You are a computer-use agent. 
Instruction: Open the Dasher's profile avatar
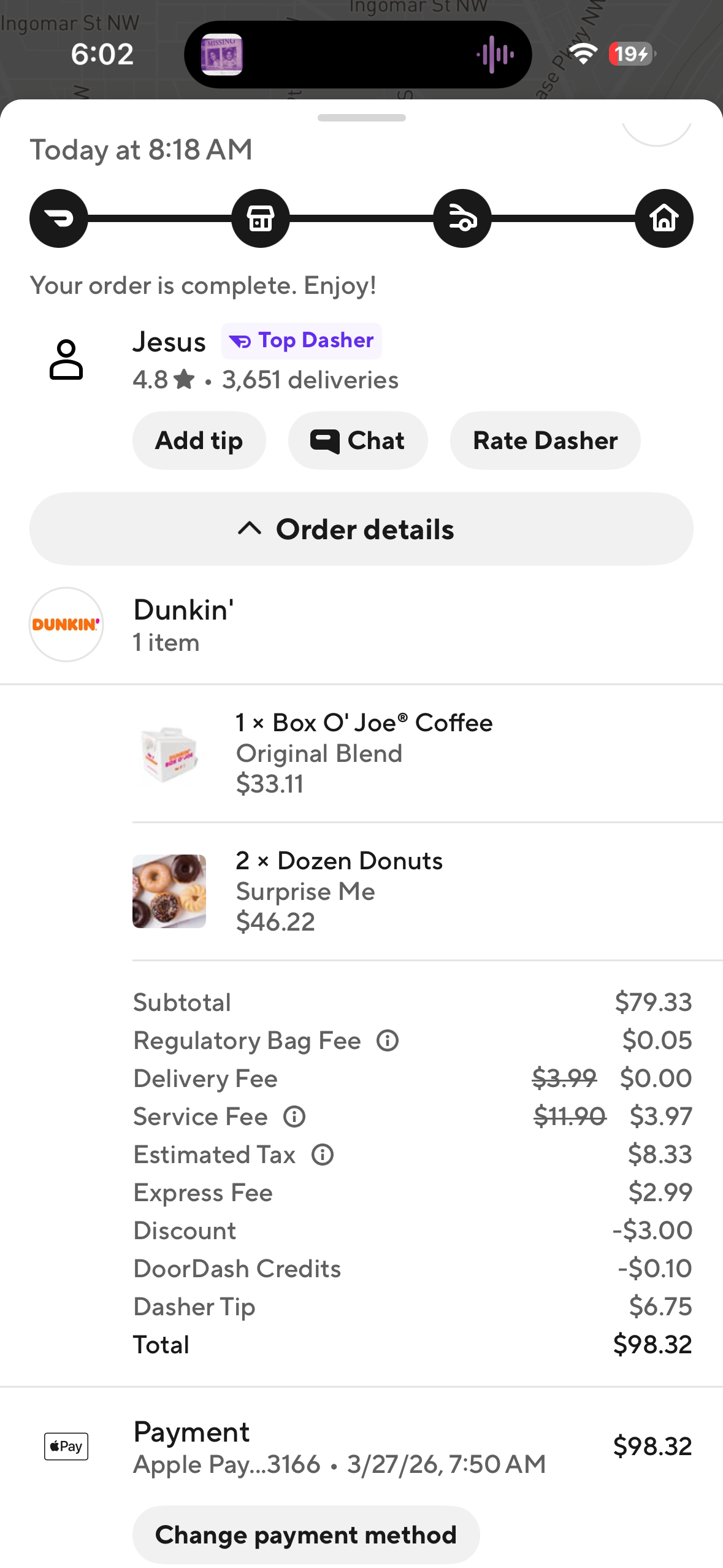click(66, 359)
